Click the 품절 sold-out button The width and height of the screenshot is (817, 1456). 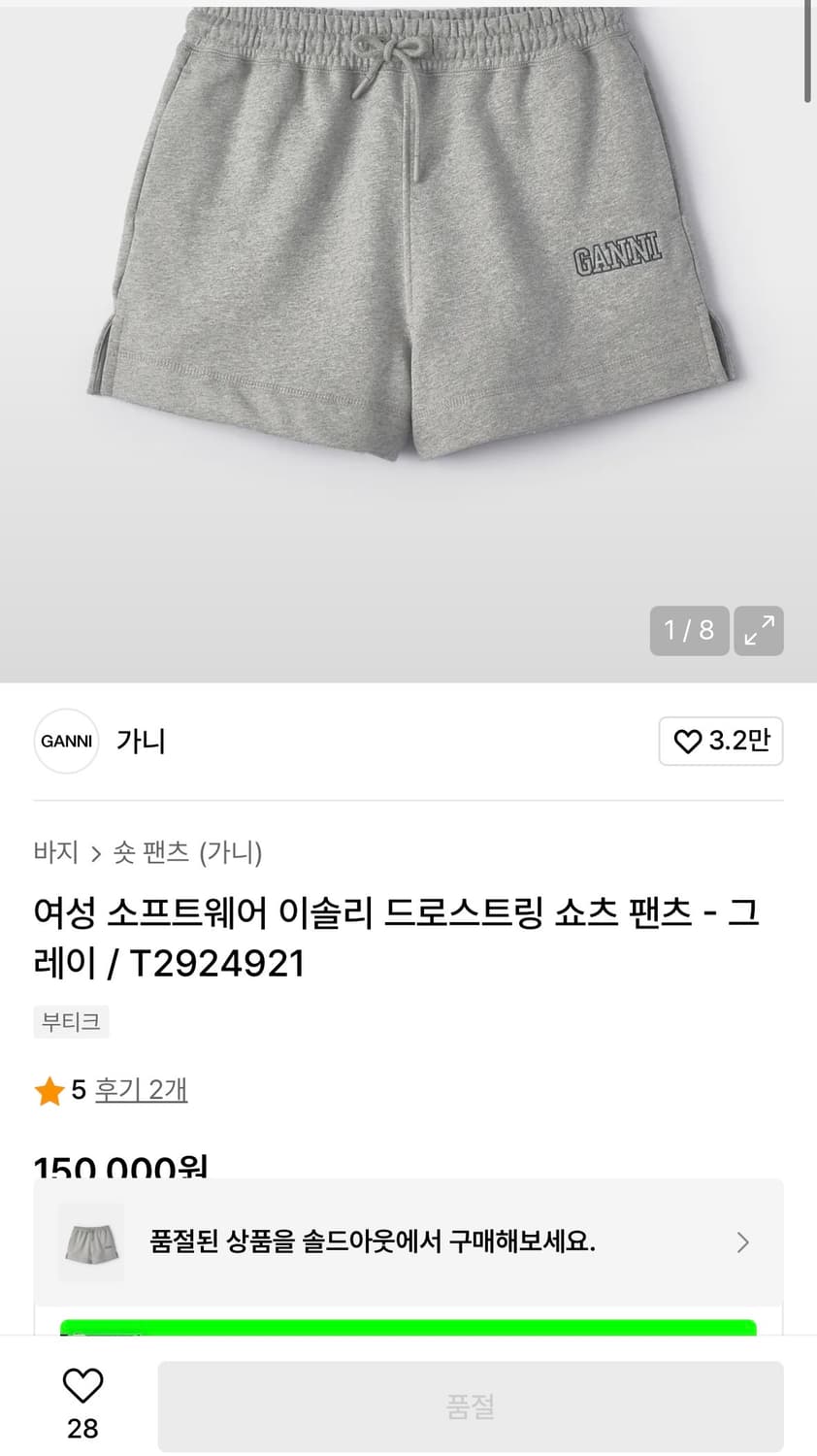pos(471,1405)
